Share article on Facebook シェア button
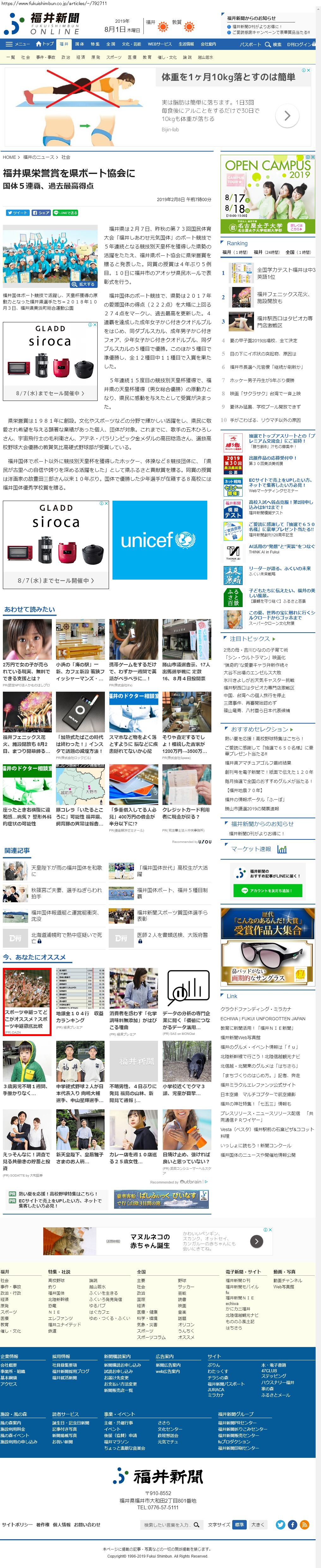Screen dimensions: 321x1568 pyautogui.click(x=41, y=213)
